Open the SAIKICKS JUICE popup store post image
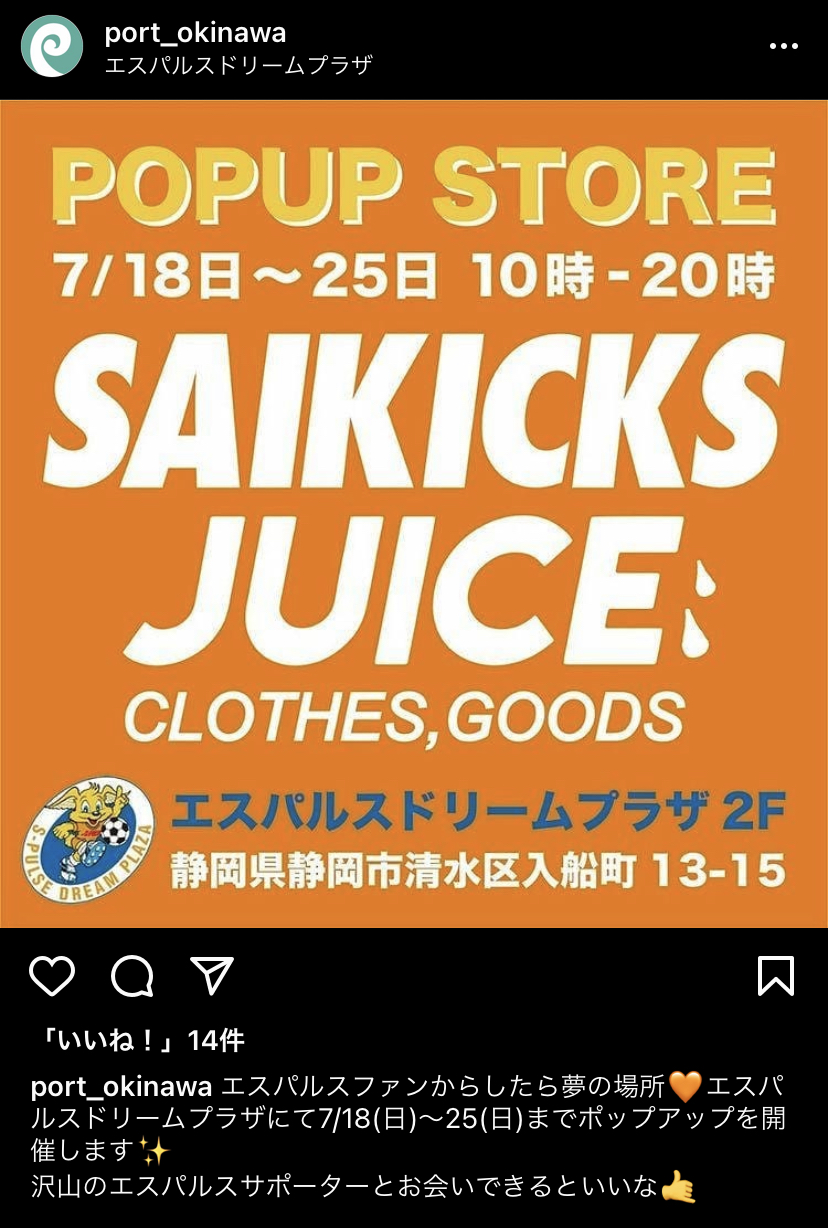Viewport: 828px width, 1228px height. [x=414, y=514]
